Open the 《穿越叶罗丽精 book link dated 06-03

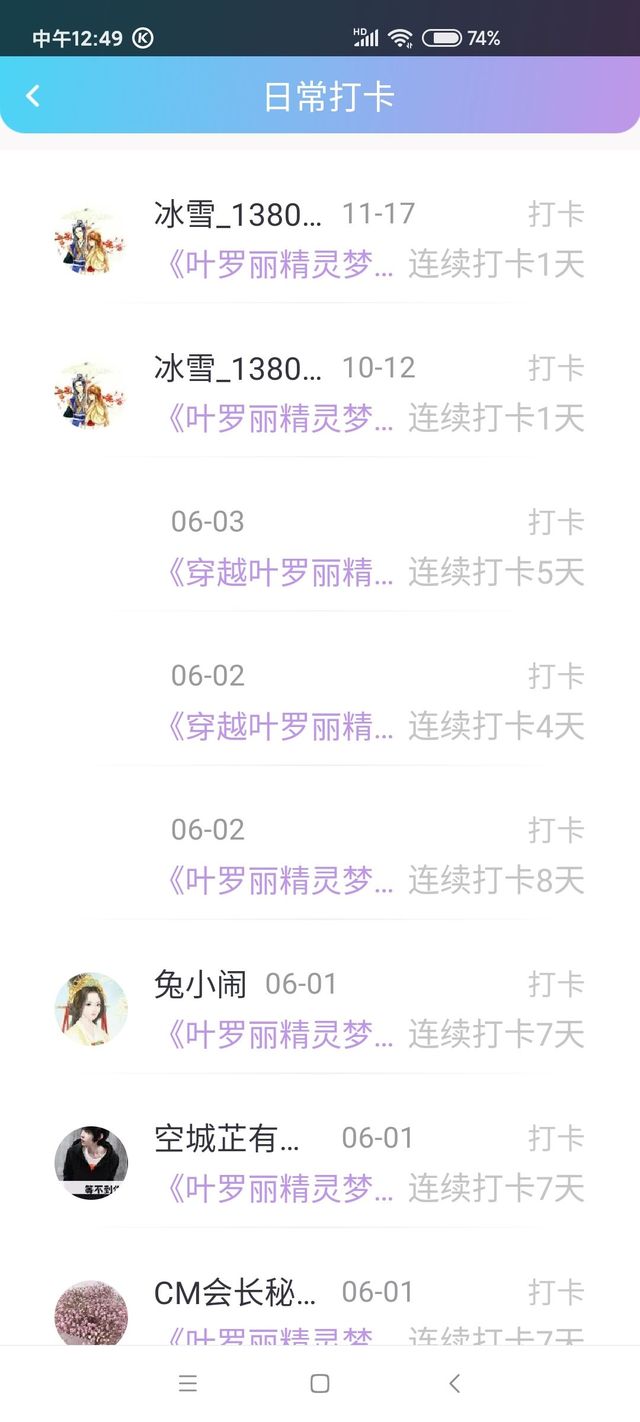coord(280,573)
